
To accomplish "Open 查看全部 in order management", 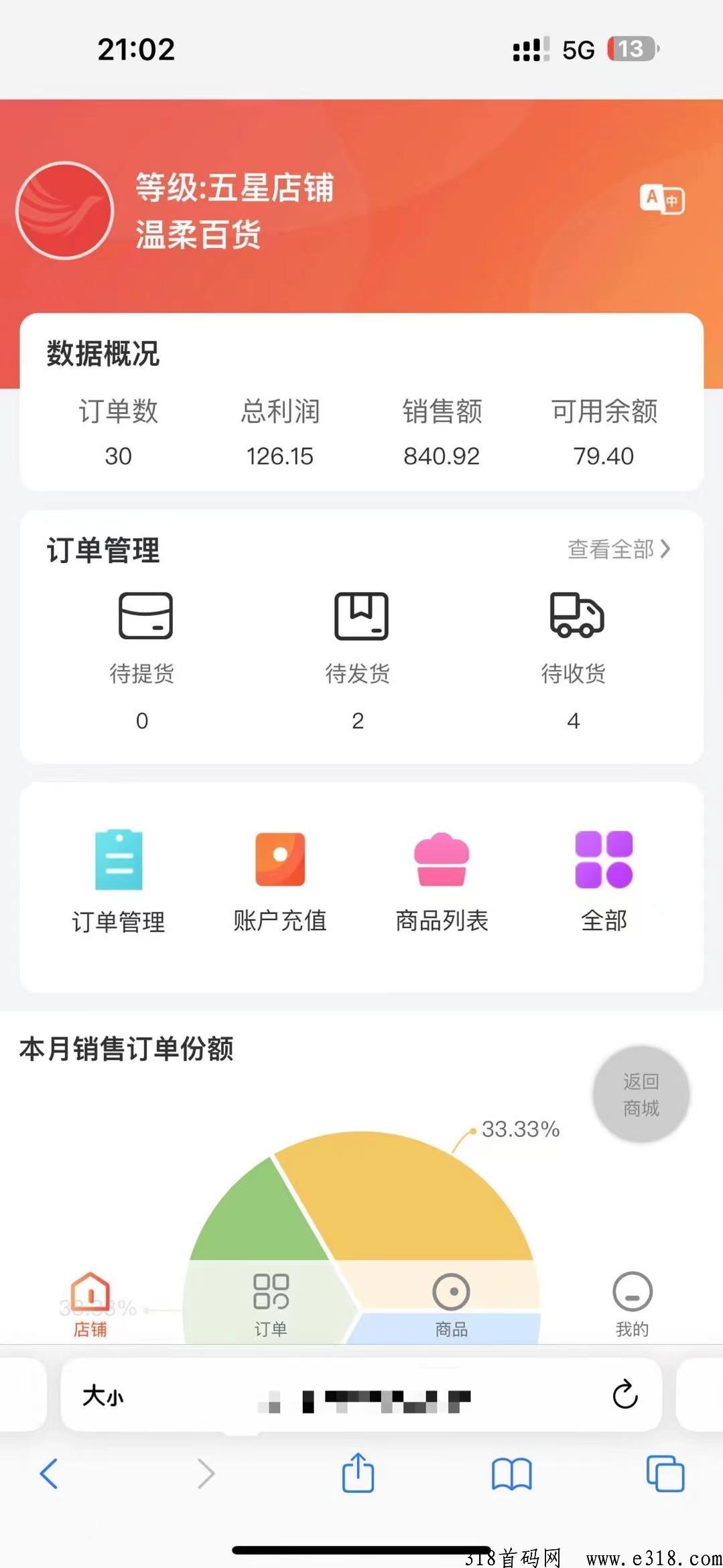I will tap(618, 549).
